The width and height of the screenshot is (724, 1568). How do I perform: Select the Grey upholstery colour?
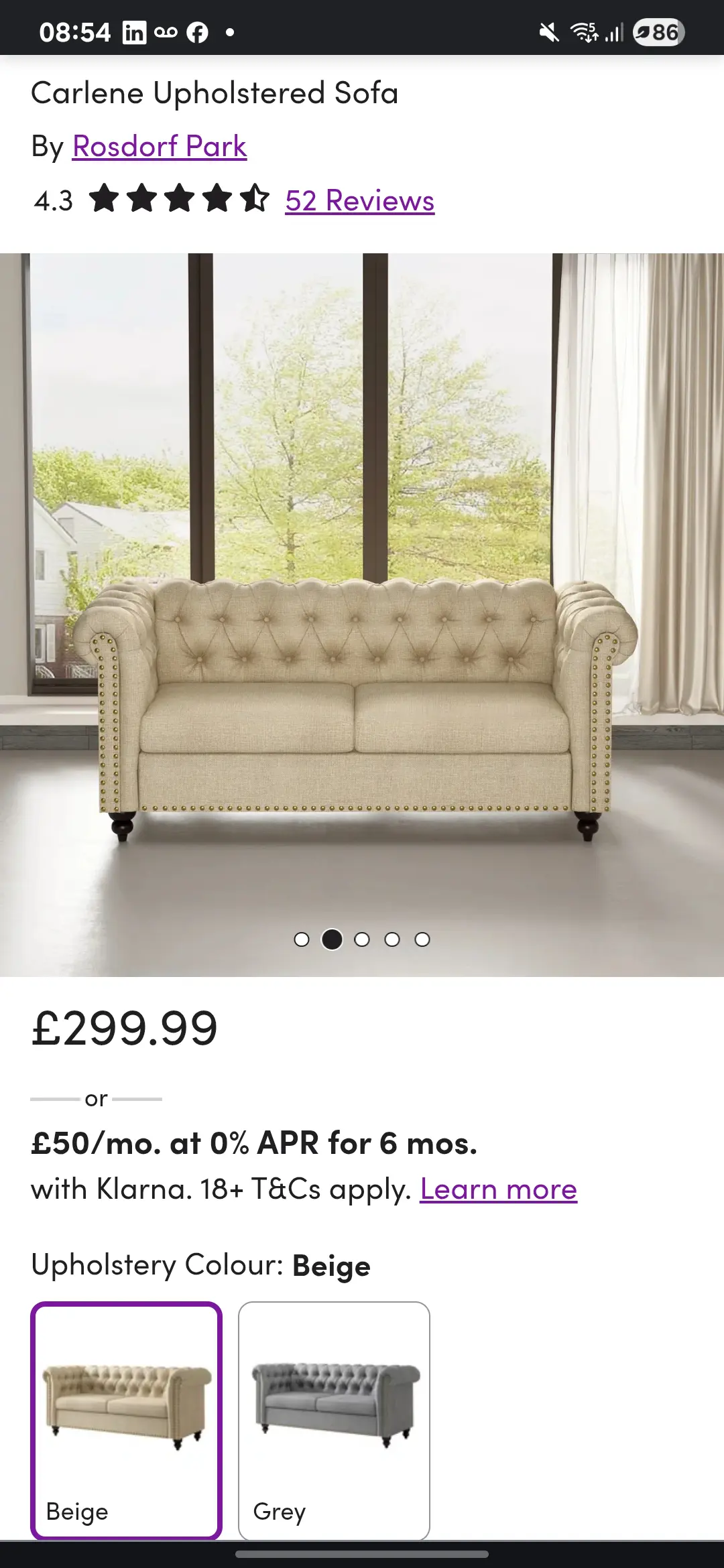(334, 1421)
